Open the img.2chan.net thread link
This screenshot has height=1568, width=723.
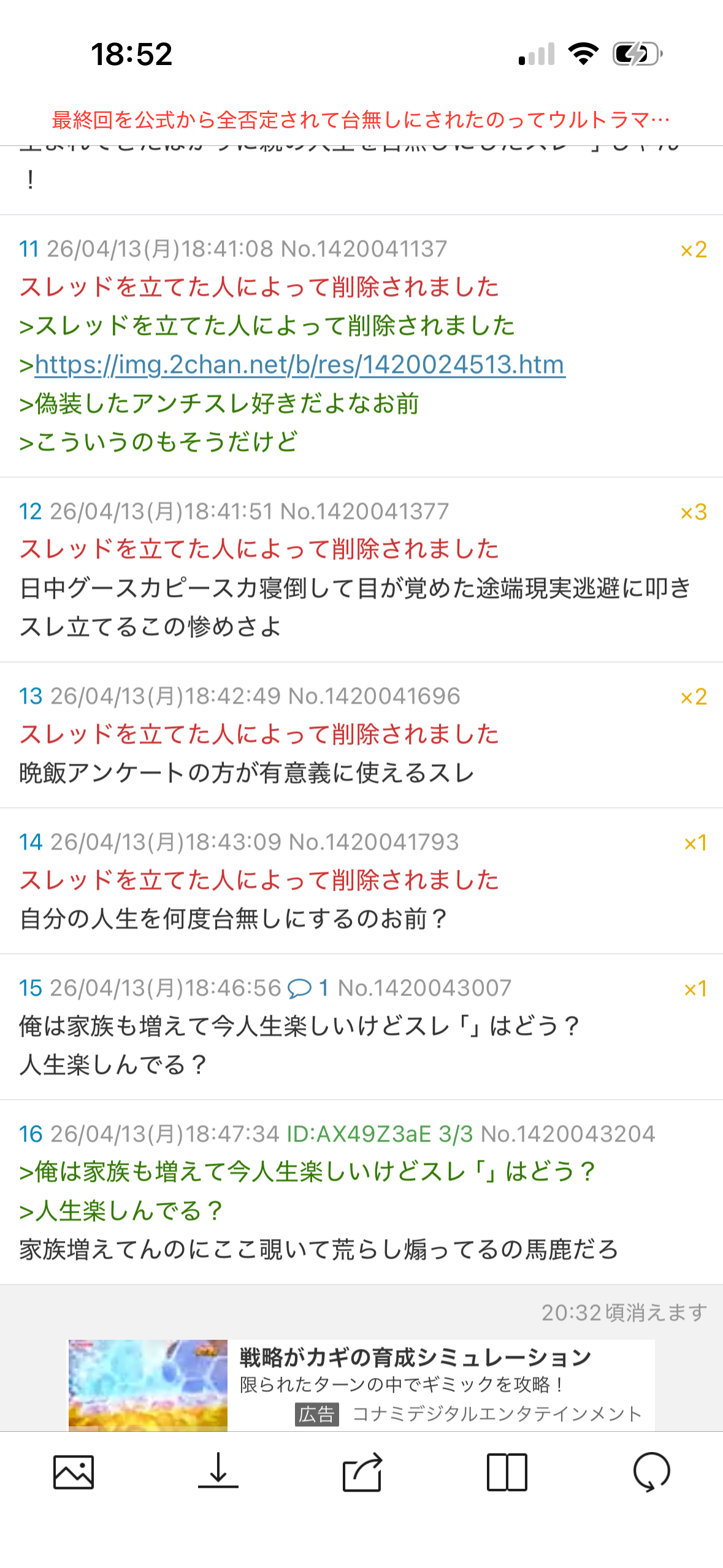point(300,365)
